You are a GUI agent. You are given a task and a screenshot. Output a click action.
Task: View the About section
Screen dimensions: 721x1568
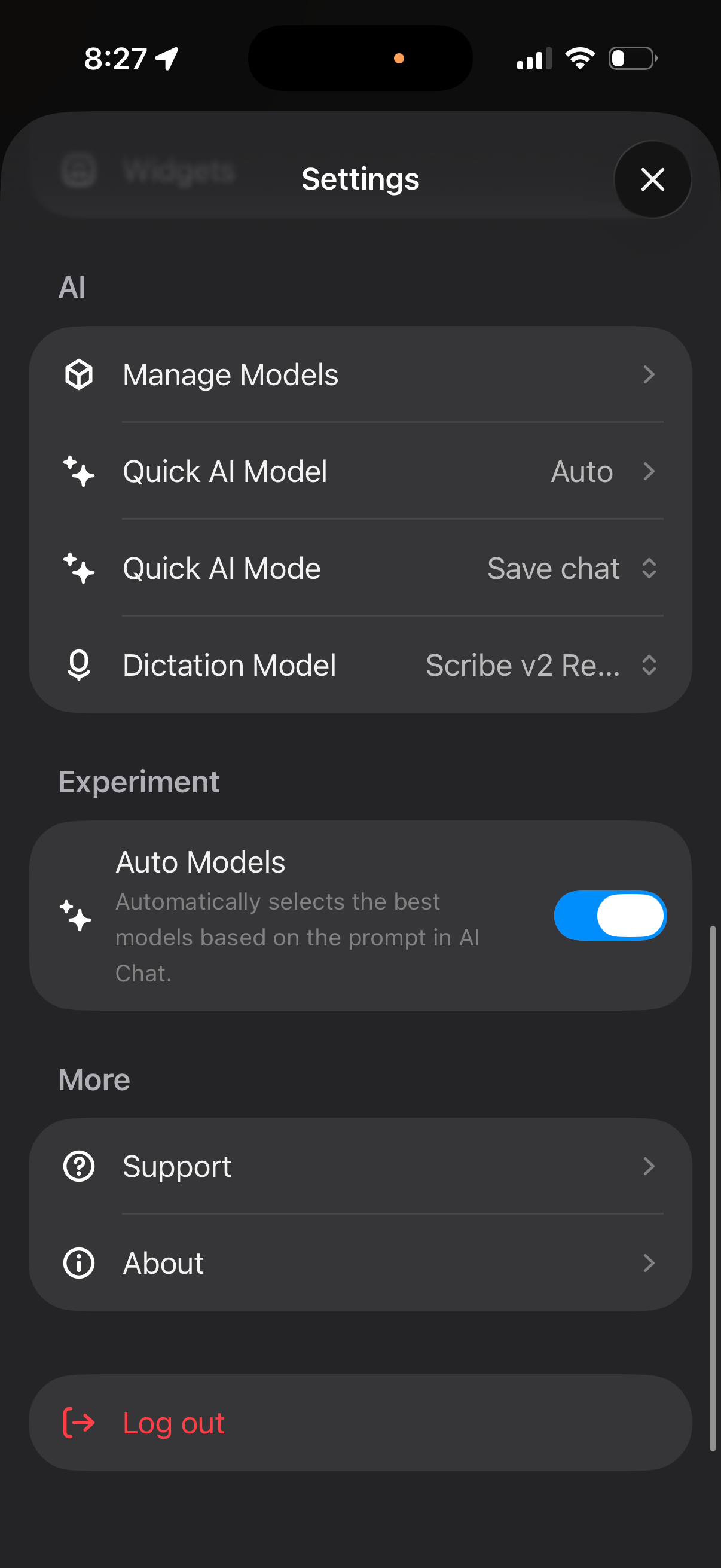pyautogui.click(x=360, y=1263)
